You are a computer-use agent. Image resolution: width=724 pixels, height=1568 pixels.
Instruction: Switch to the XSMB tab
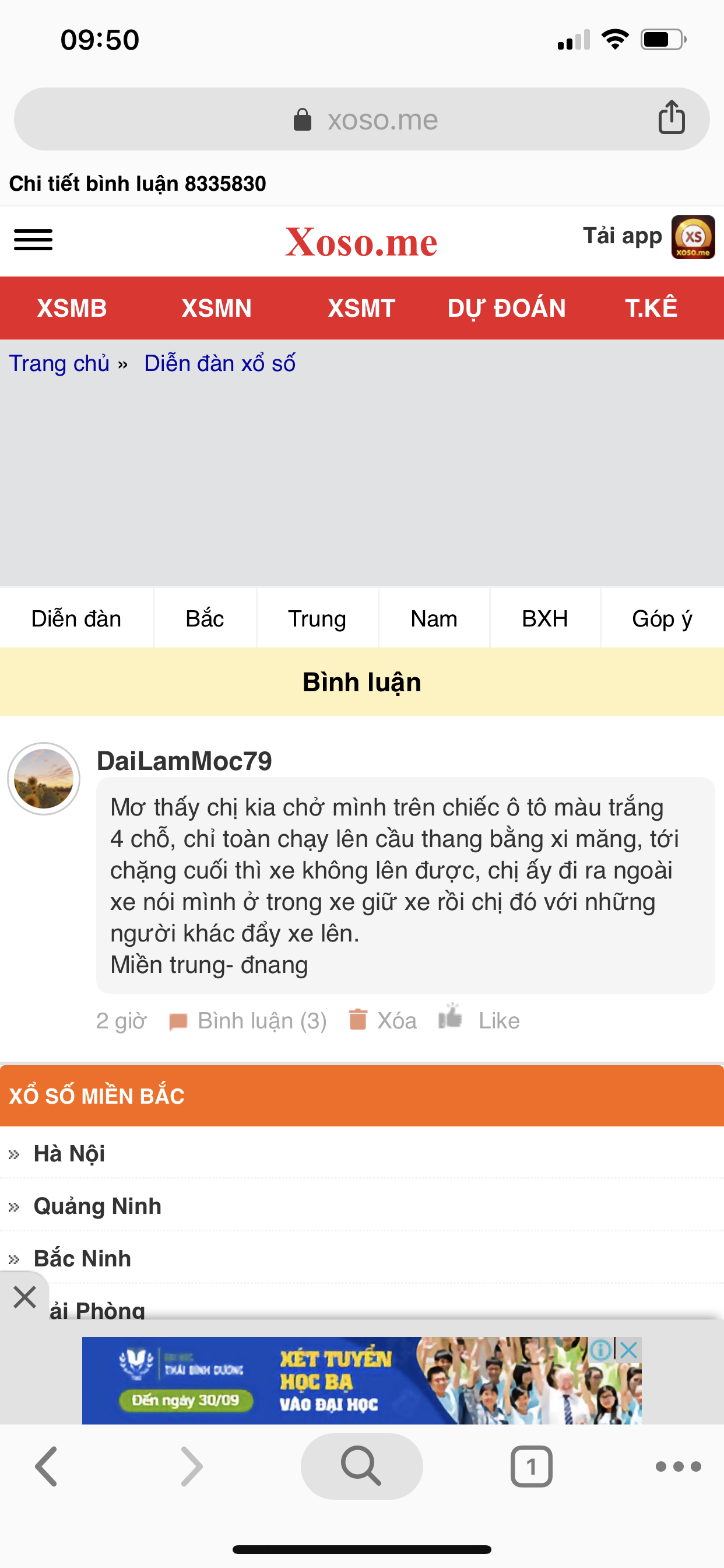(x=72, y=308)
